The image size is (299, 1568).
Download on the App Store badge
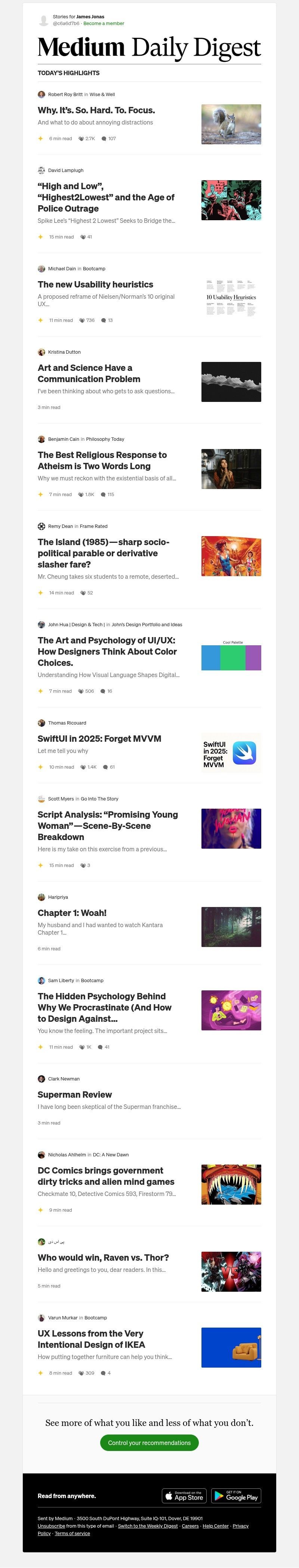184,1495
